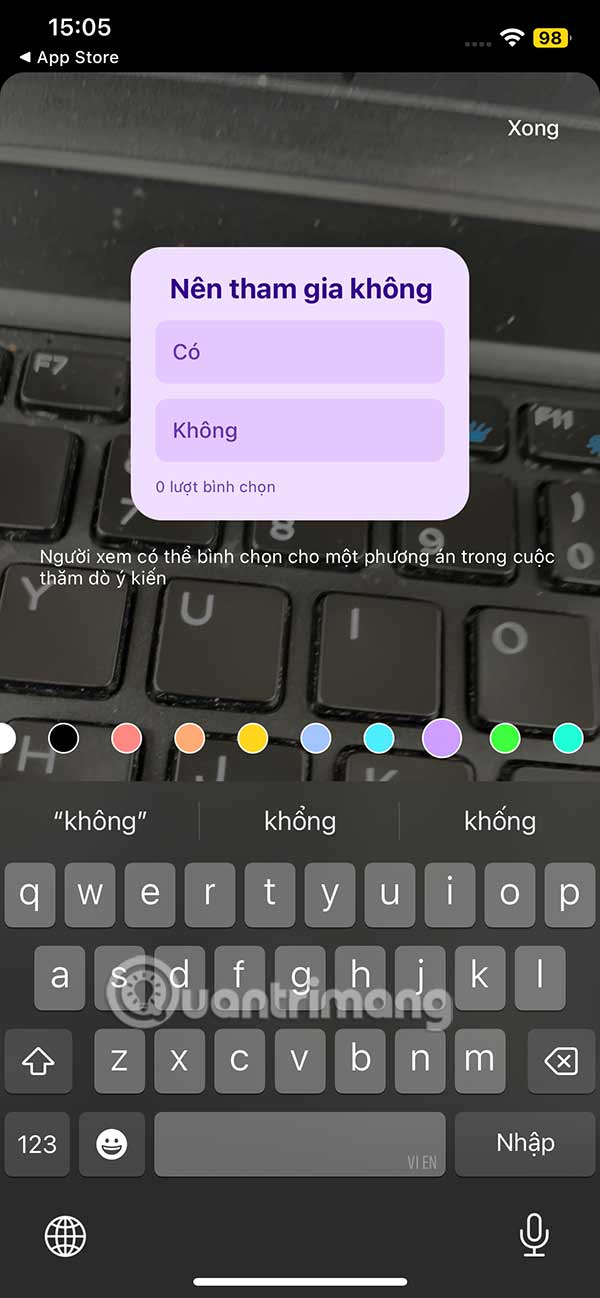Tap the Nhập return key
This screenshot has width=600, height=1298.
click(525, 1143)
